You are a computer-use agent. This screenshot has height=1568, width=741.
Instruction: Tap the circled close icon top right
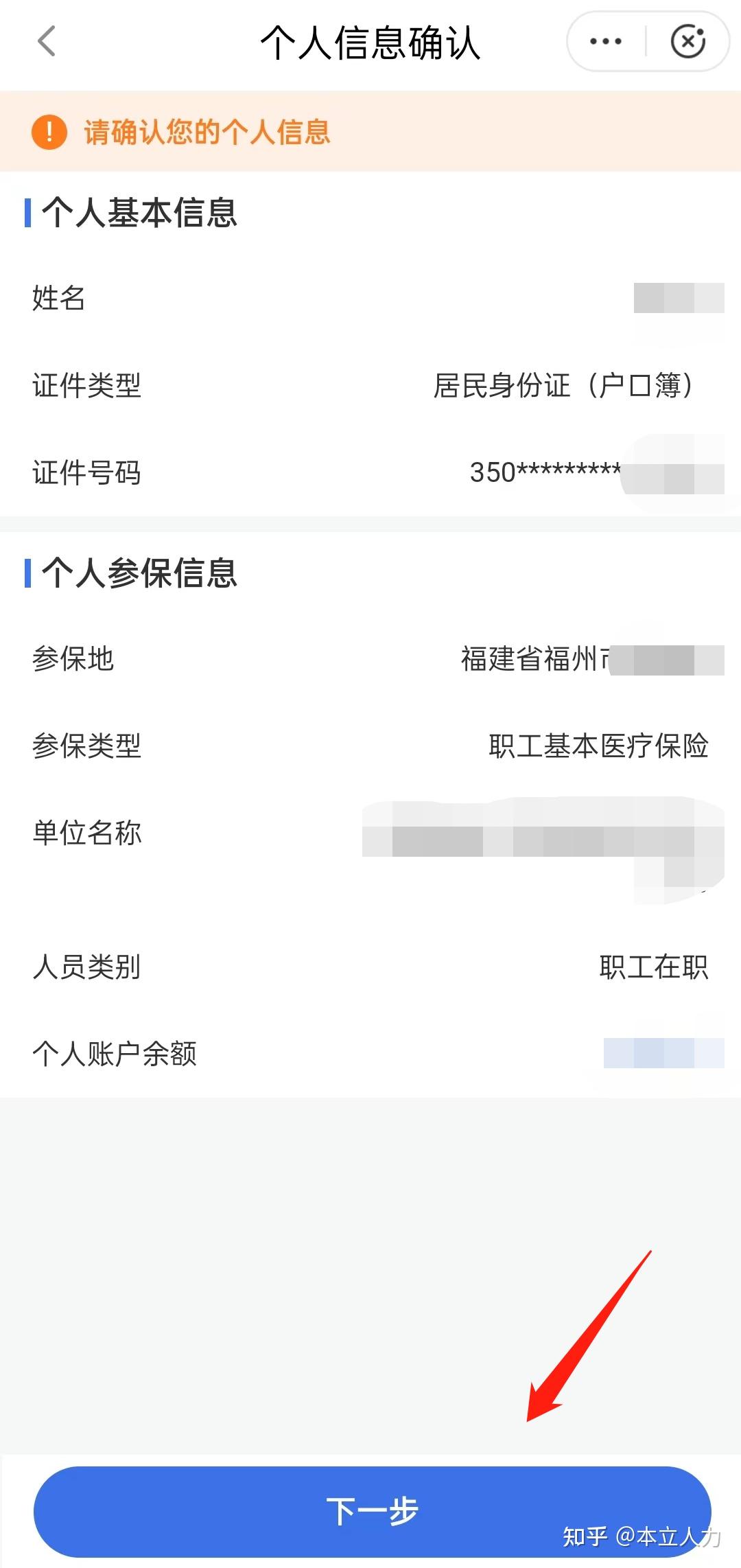pyautogui.click(x=688, y=41)
